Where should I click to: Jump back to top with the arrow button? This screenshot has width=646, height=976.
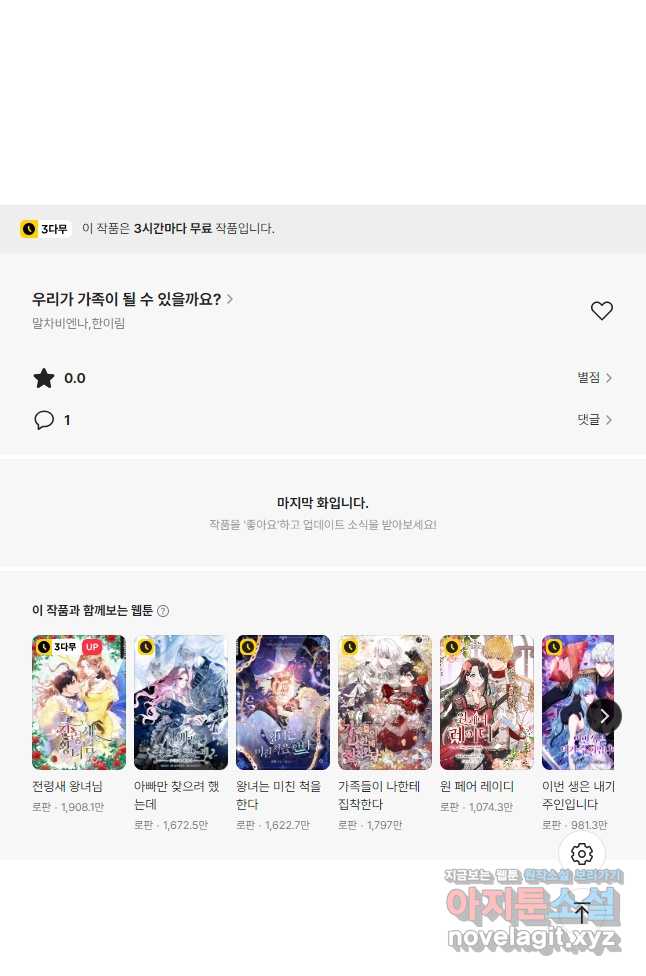point(582,911)
